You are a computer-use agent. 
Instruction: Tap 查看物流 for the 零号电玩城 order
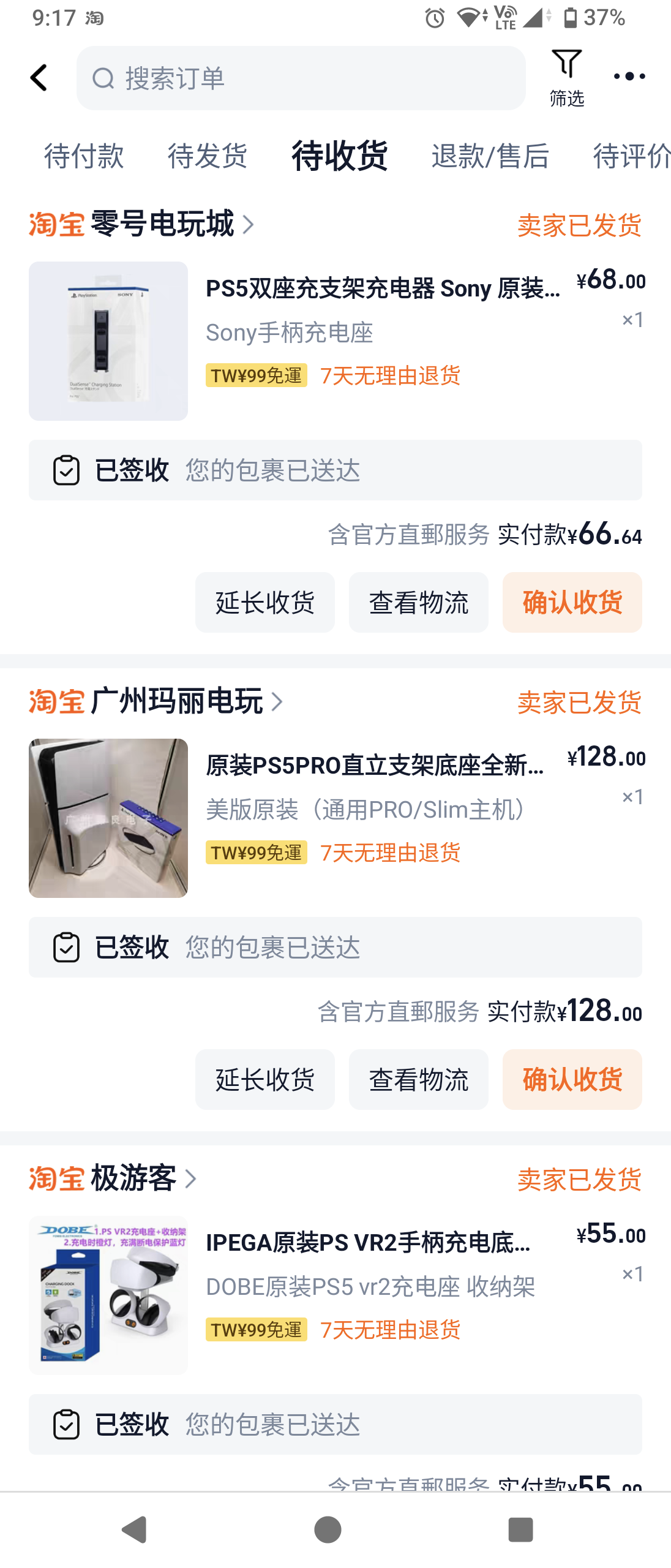(418, 602)
